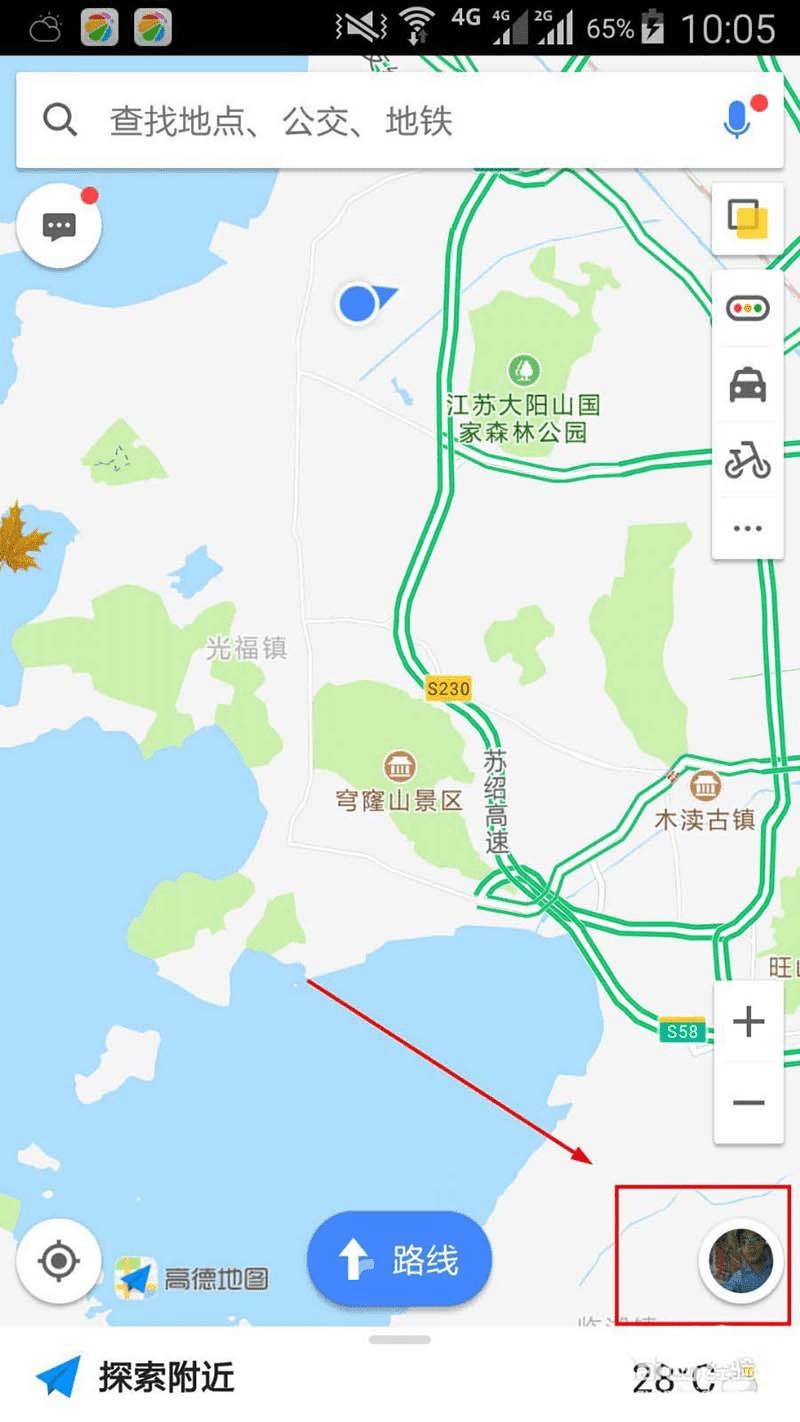Image resolution: width=800 pixels, height=1422 pixels.
Task: Open the taxi hailing option
Action: 747,385
